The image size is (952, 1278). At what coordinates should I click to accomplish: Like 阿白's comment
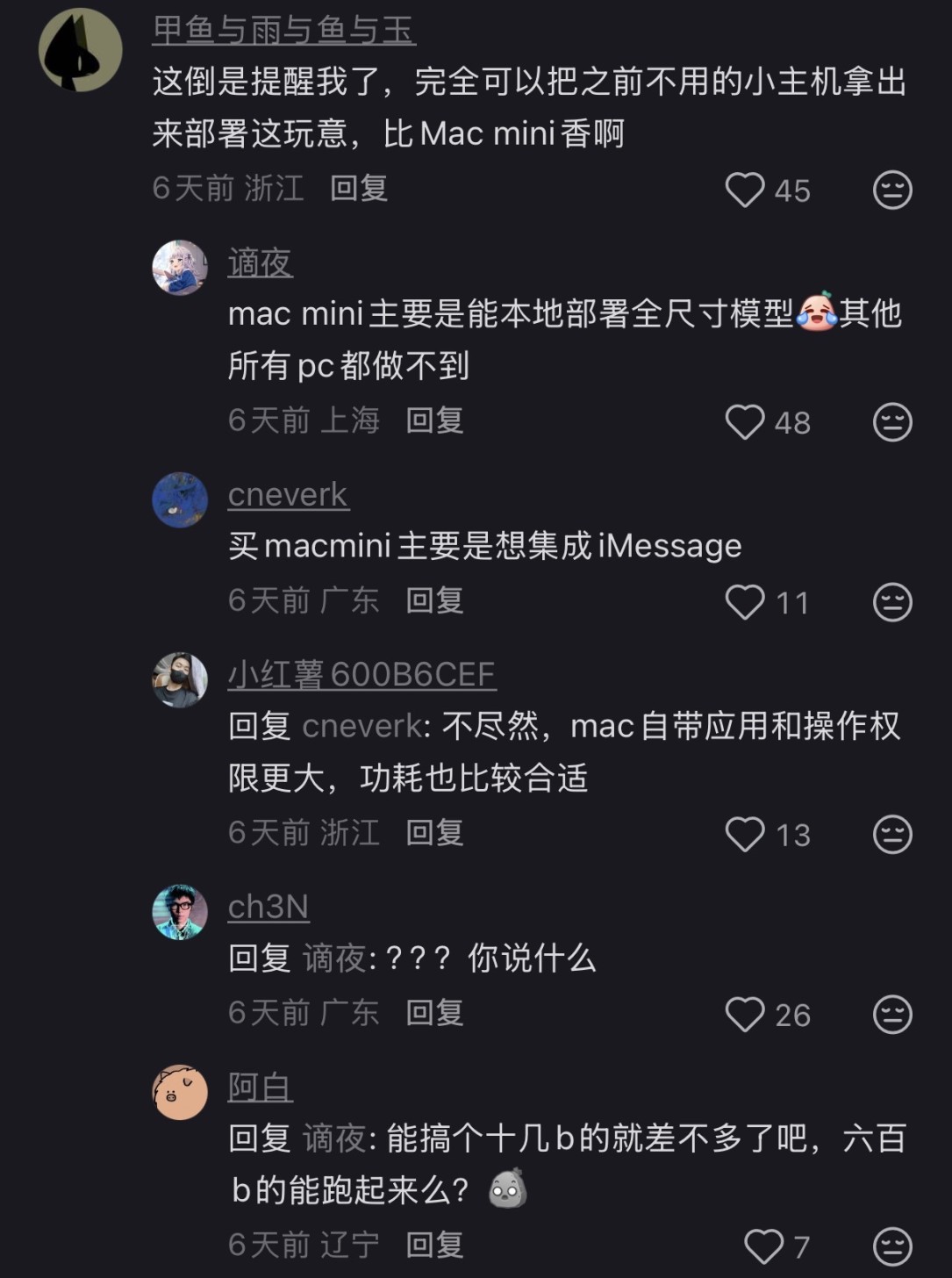point(763,1246)
